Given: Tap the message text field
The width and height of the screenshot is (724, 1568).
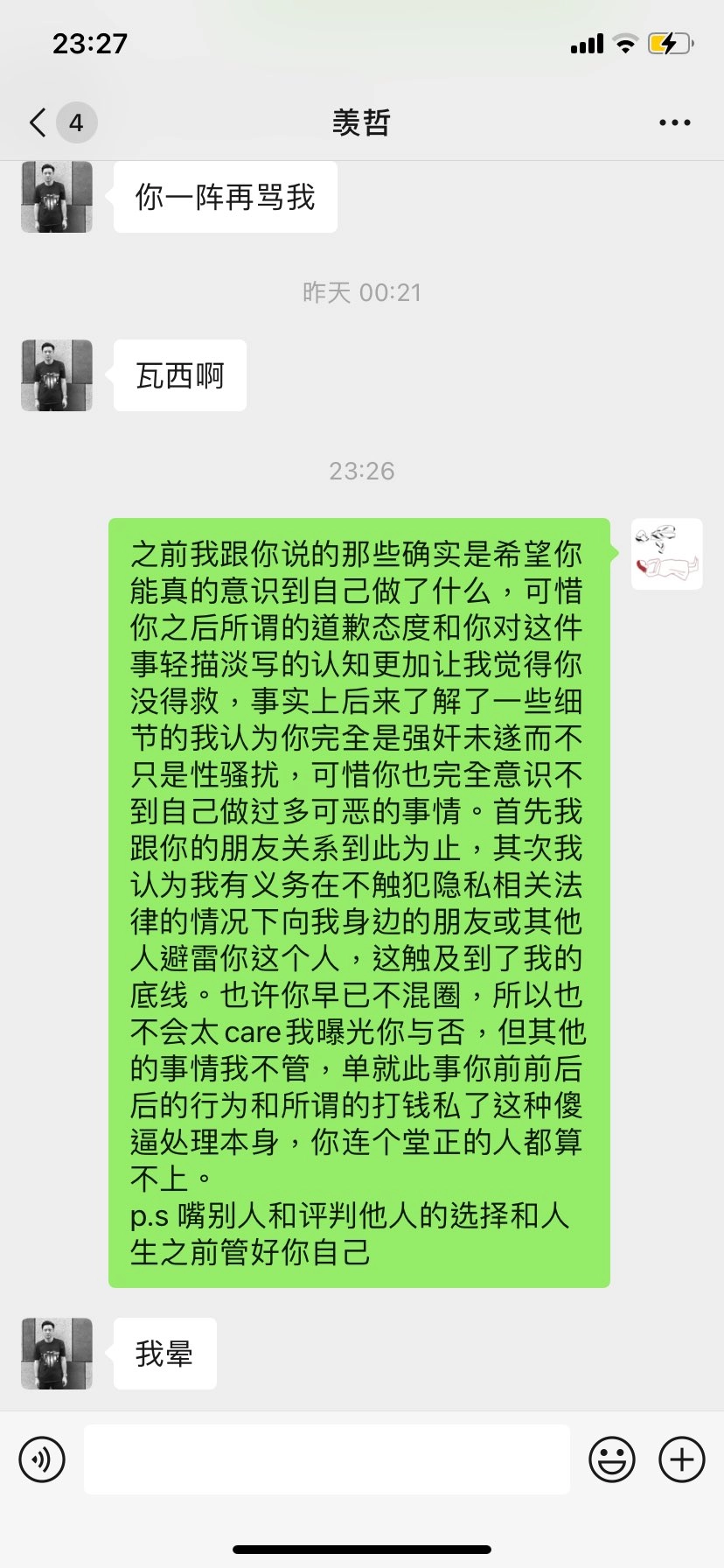Looking at the screenshot, I should pos(327,1459).
